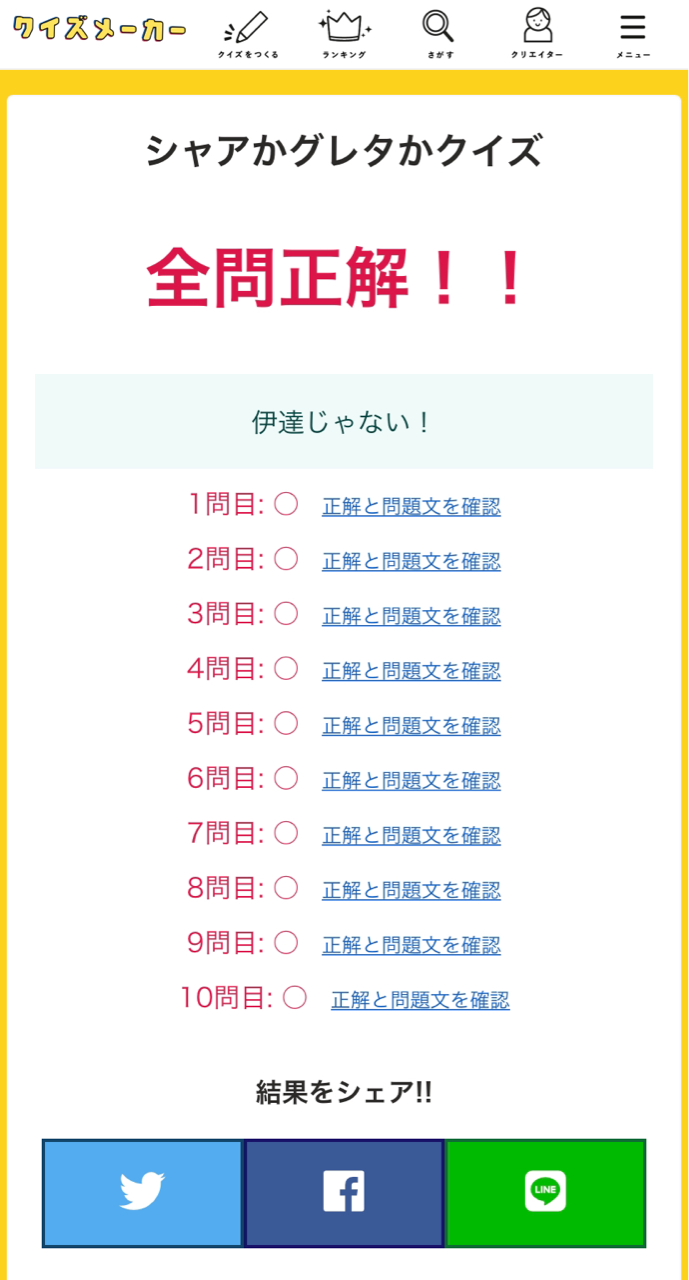The image size is (689, 1280).
Task: Check the 8問目 answer link
Action: point(411,890)
